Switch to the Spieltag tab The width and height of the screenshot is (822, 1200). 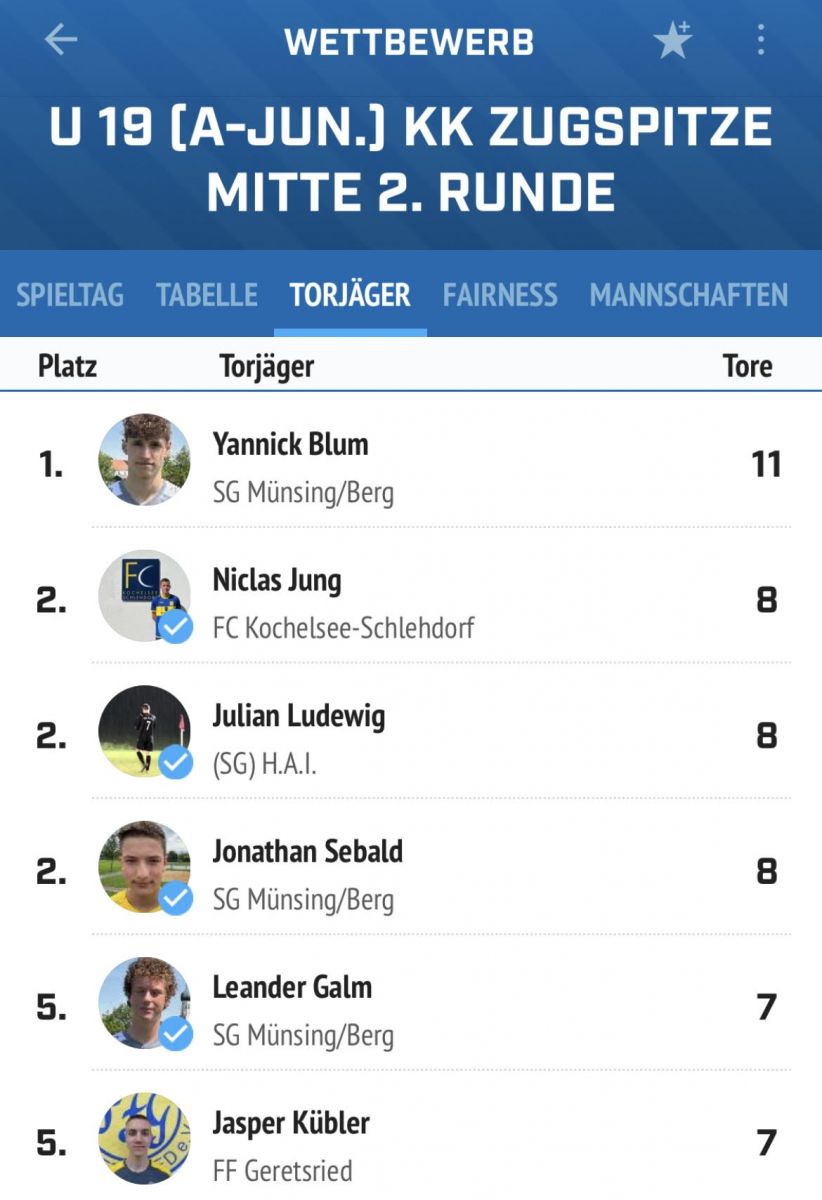click(x=70, y=295)
